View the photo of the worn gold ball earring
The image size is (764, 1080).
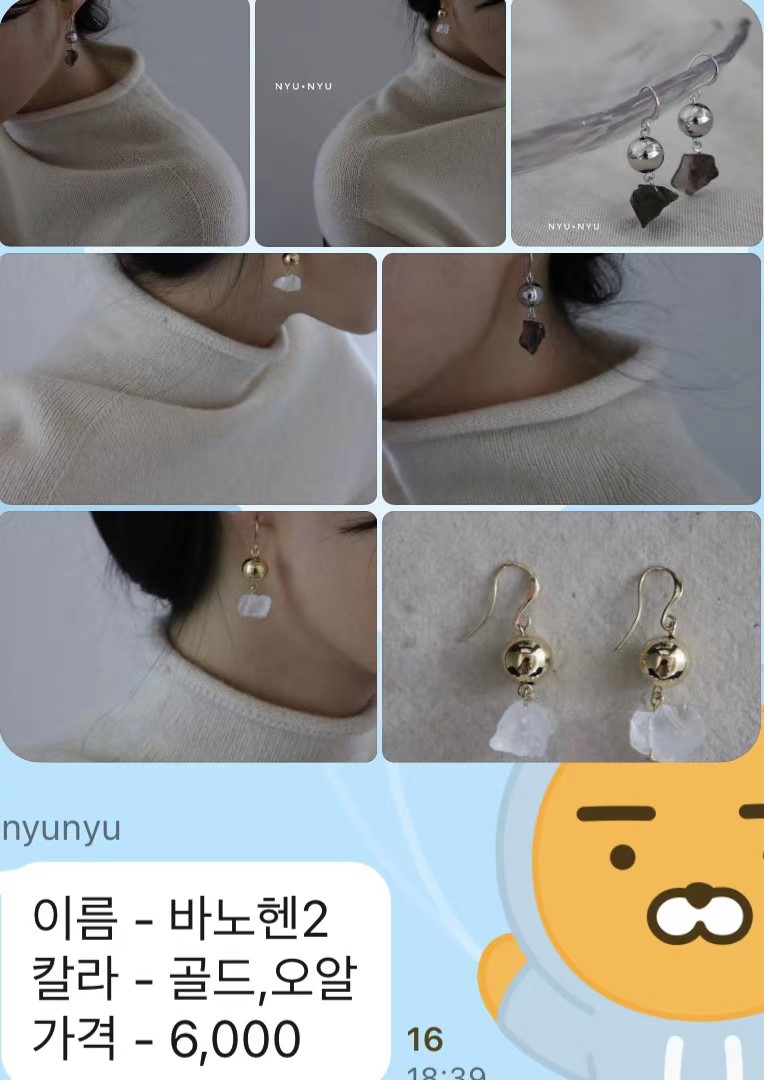click(x=188, y=637)
